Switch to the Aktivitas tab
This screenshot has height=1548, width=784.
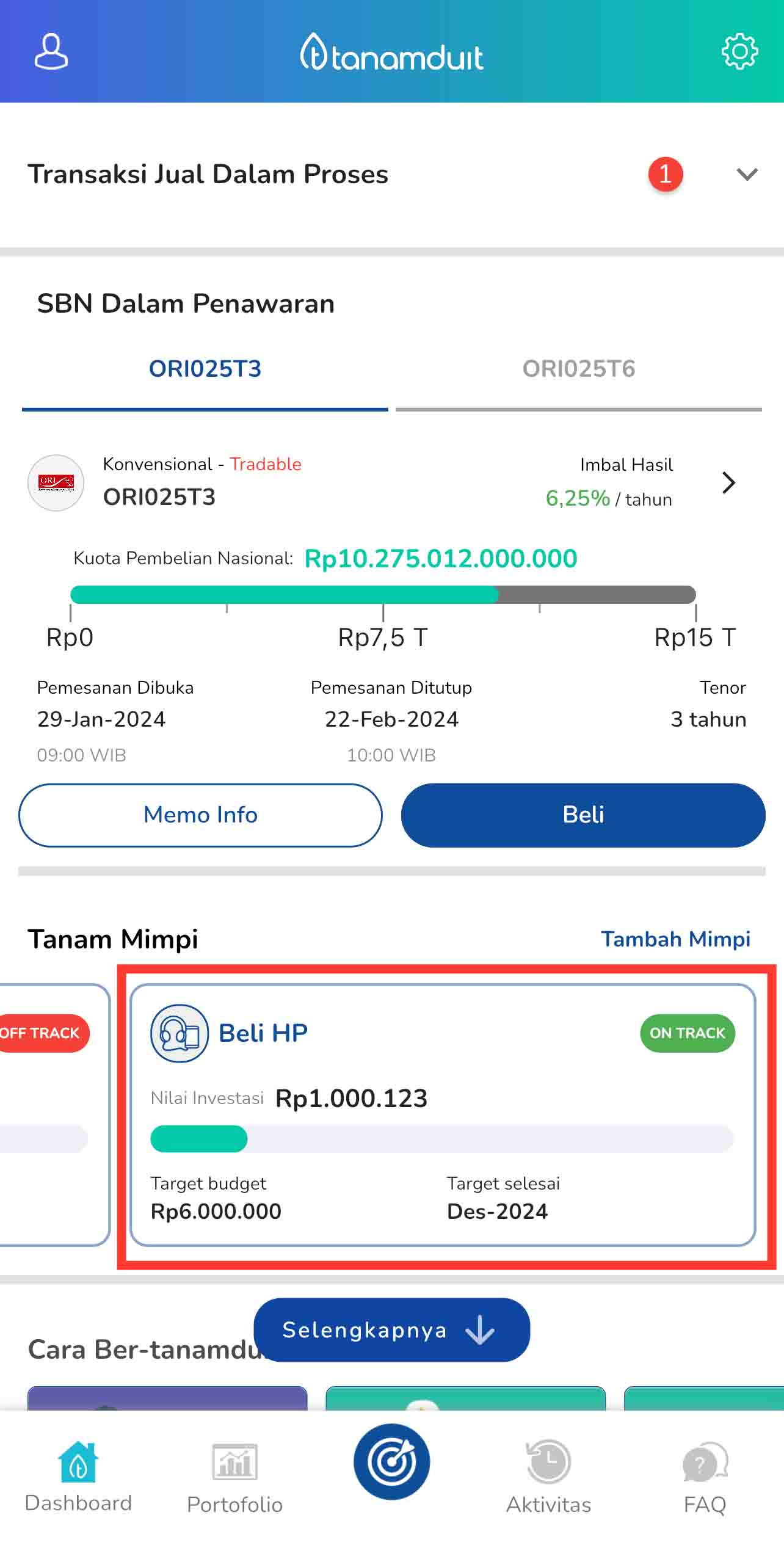(548, 1478)
